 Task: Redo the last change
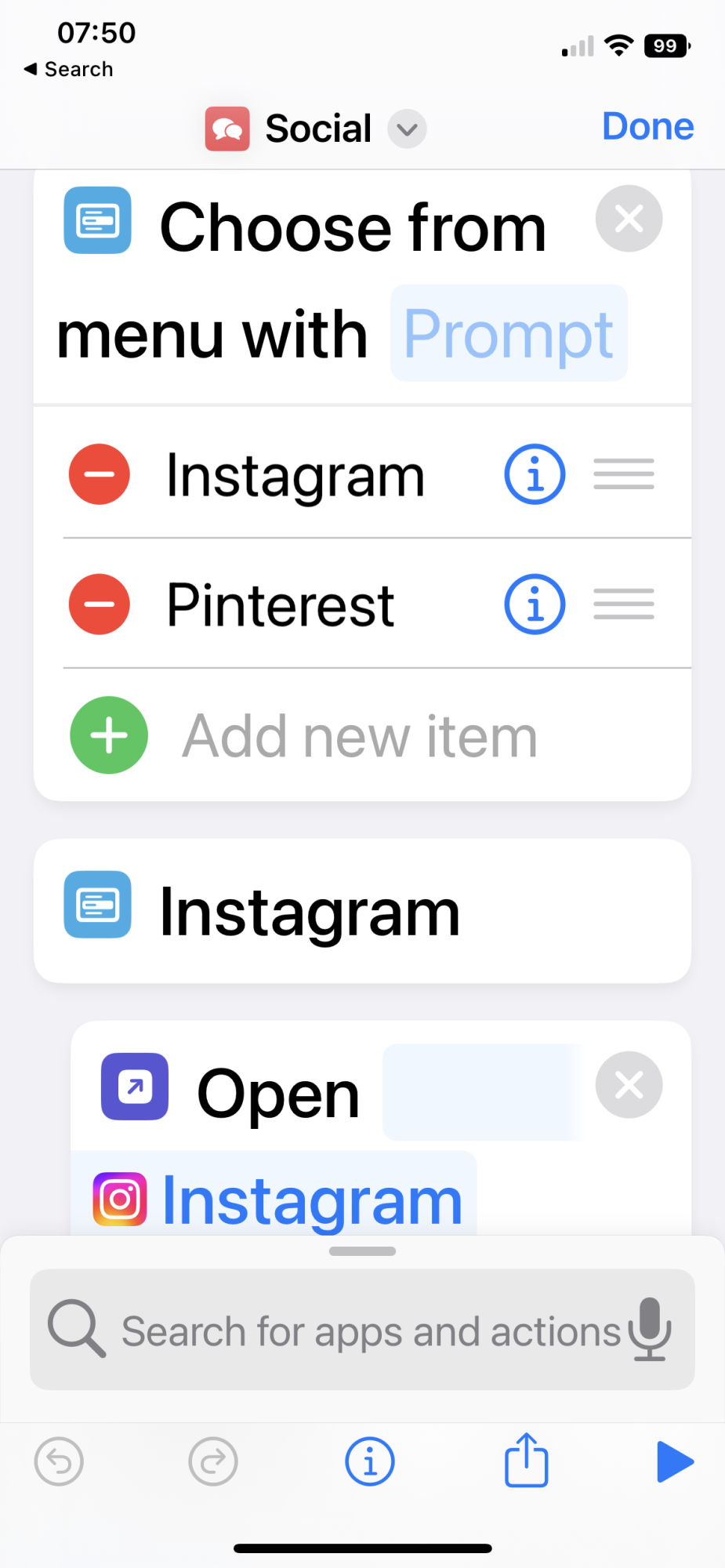213,1462
